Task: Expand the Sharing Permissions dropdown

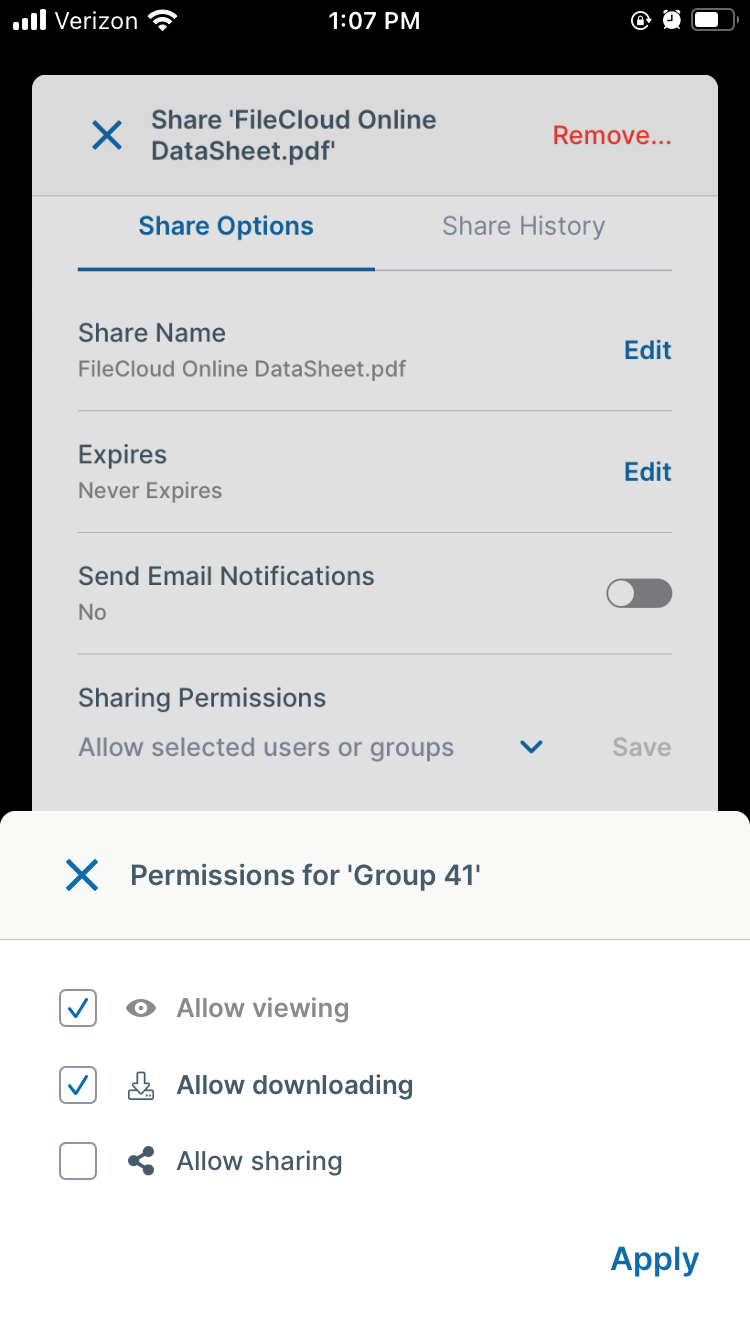Action: 531,747
